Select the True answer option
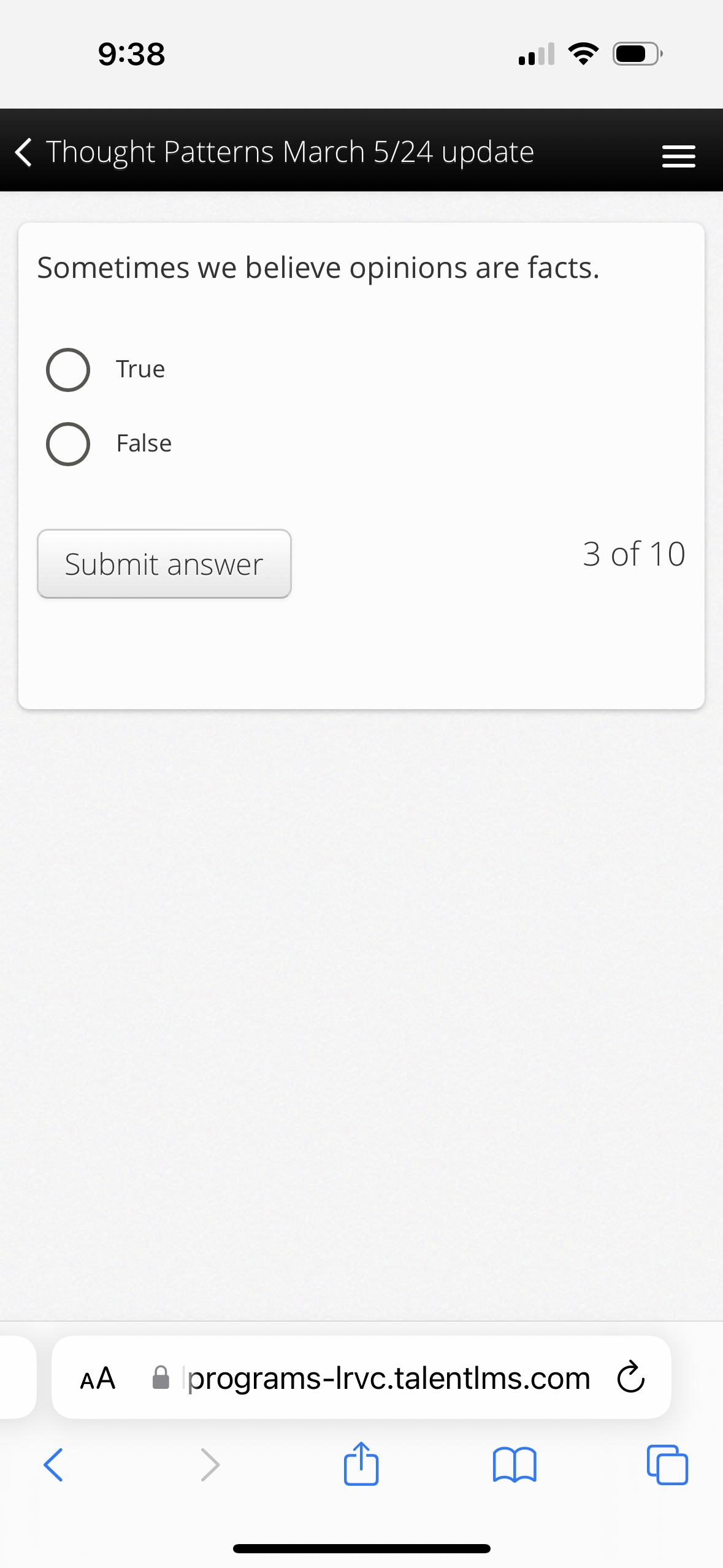The height and width of the screenshot is (1568, 723). point(68,369)
